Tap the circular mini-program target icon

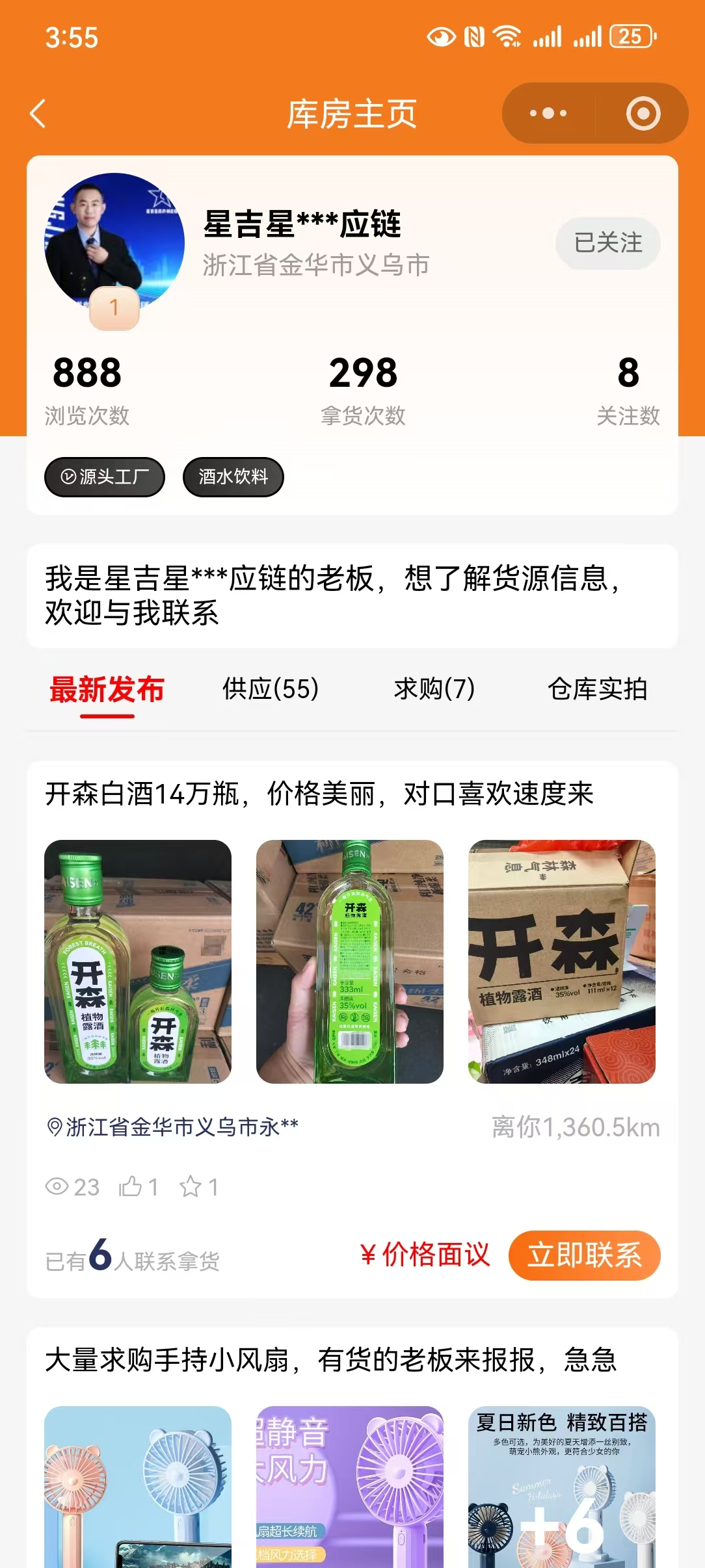click(x=643, y=112)
